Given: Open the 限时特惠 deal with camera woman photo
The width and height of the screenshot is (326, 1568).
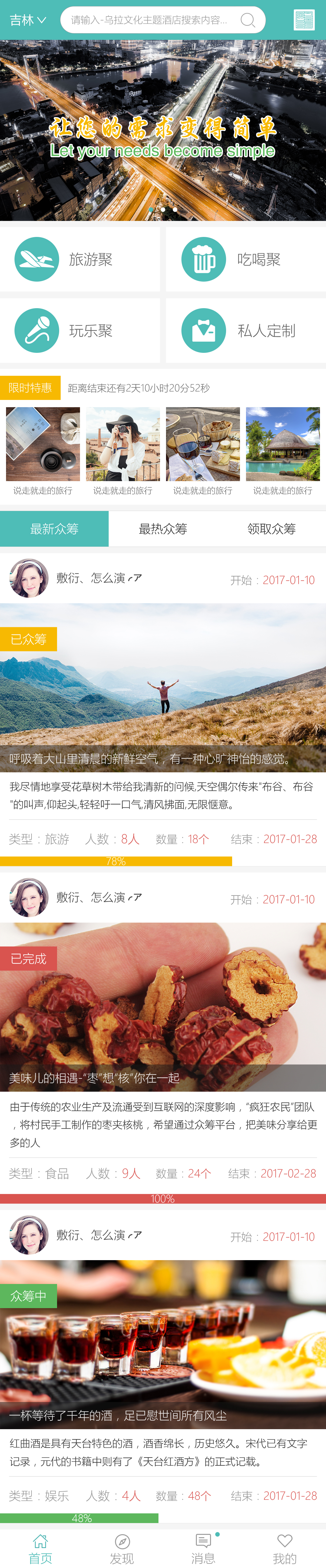Looking at the screenshot, I should click(x=123, y=451).
